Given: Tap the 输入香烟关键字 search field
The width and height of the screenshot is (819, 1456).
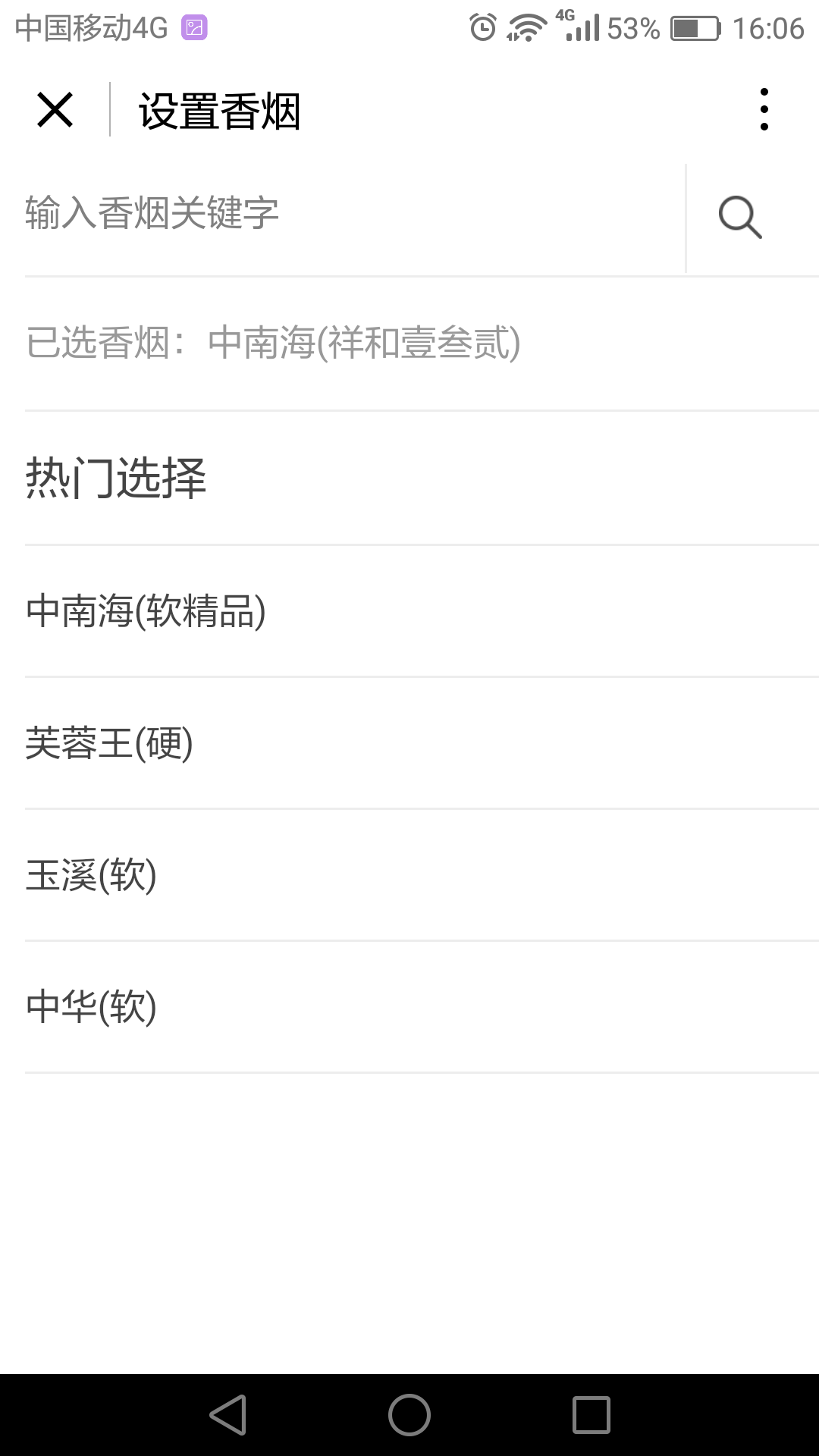Looking at the screenshot, I should 354,214.
